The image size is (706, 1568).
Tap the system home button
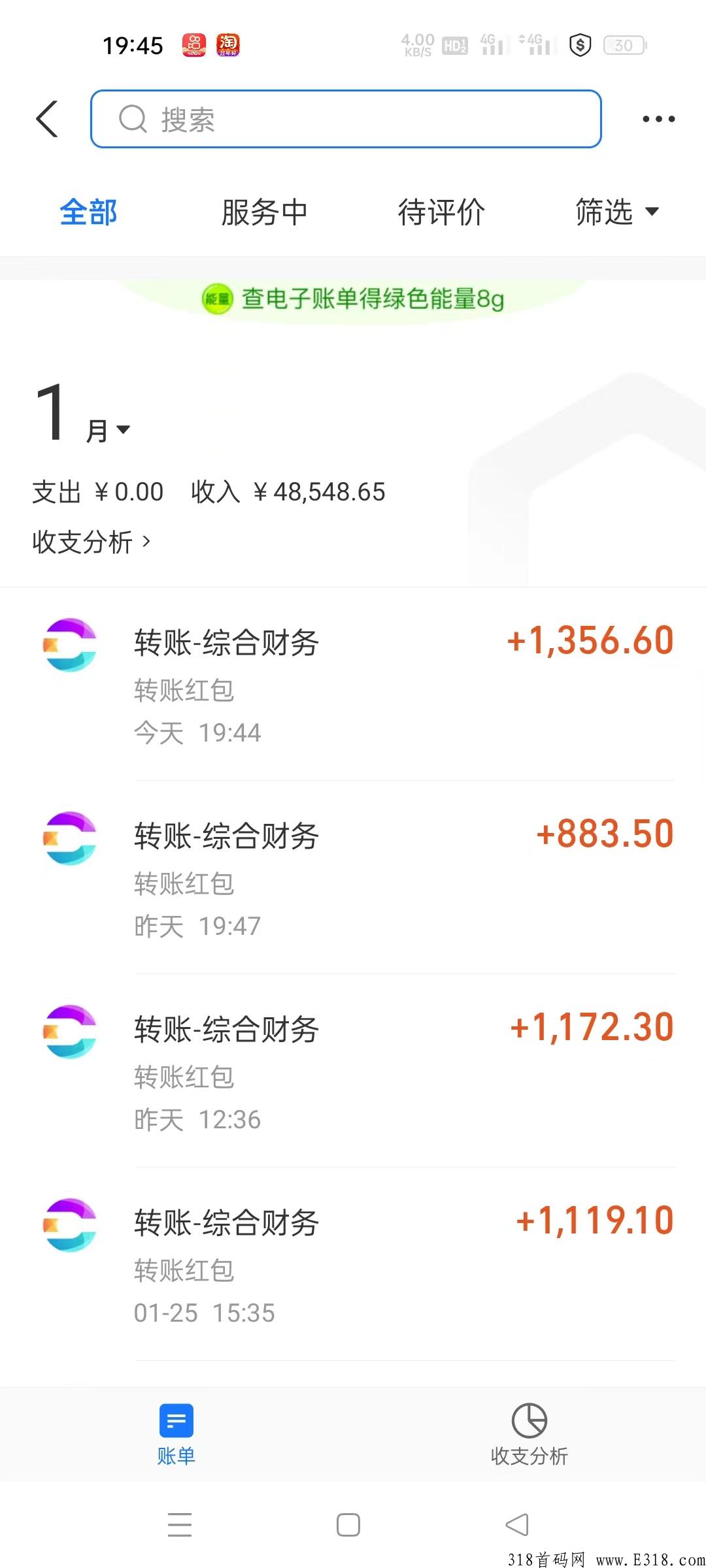point(348,1525)
